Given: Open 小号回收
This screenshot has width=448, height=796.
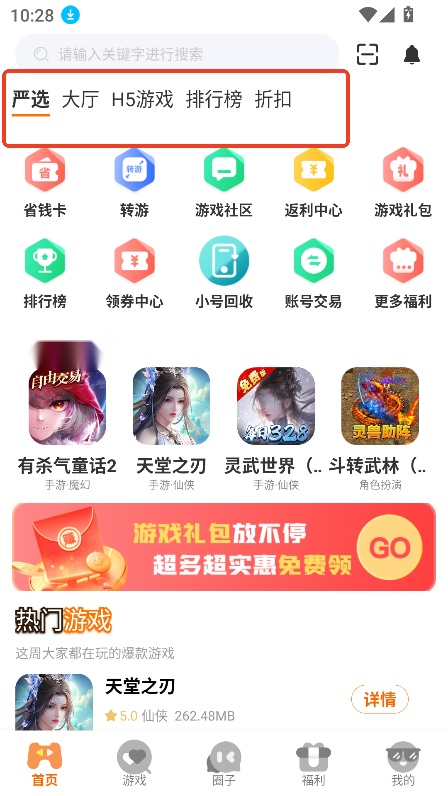Looking at the screenshot, I should (x=223, y=274).
